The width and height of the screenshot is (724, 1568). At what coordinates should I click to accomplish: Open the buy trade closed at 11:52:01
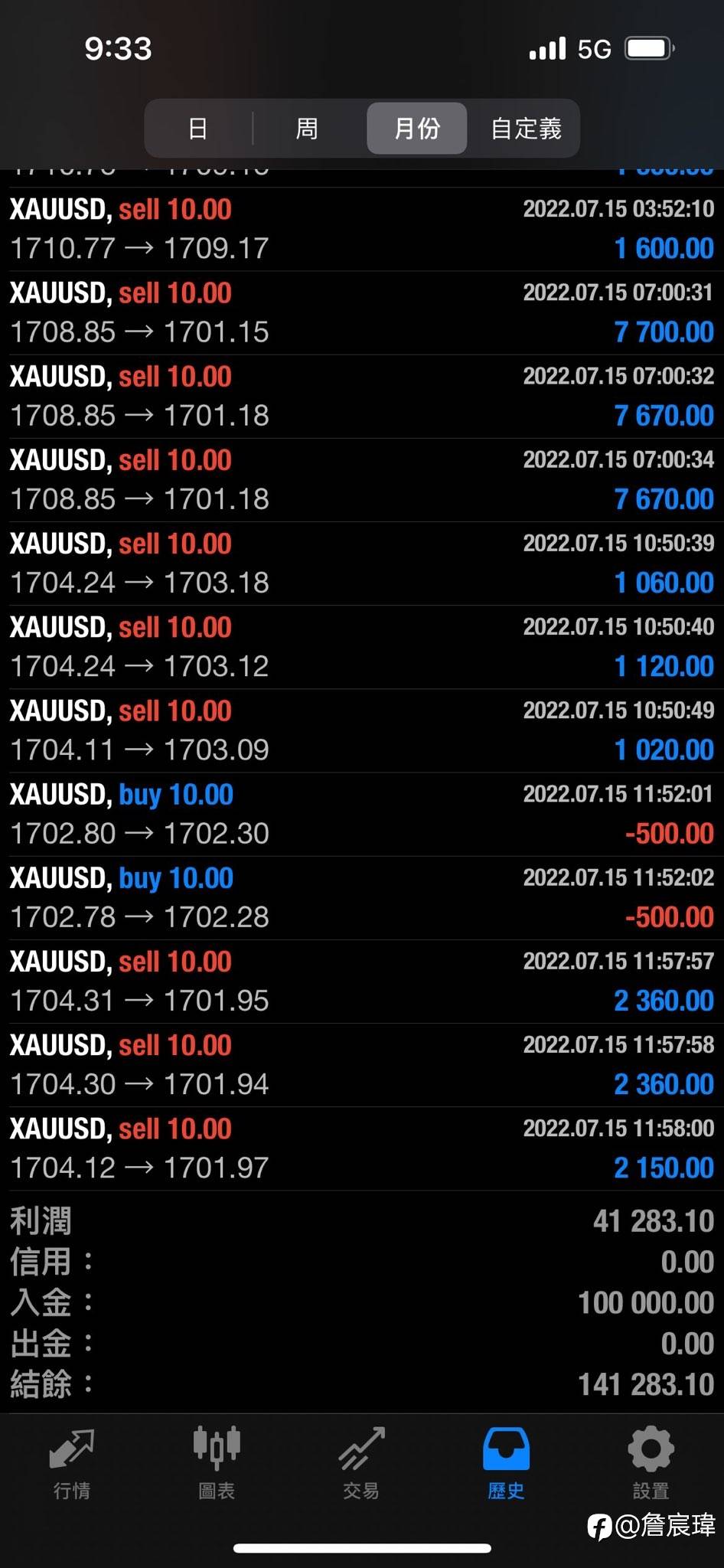(362, 814)
